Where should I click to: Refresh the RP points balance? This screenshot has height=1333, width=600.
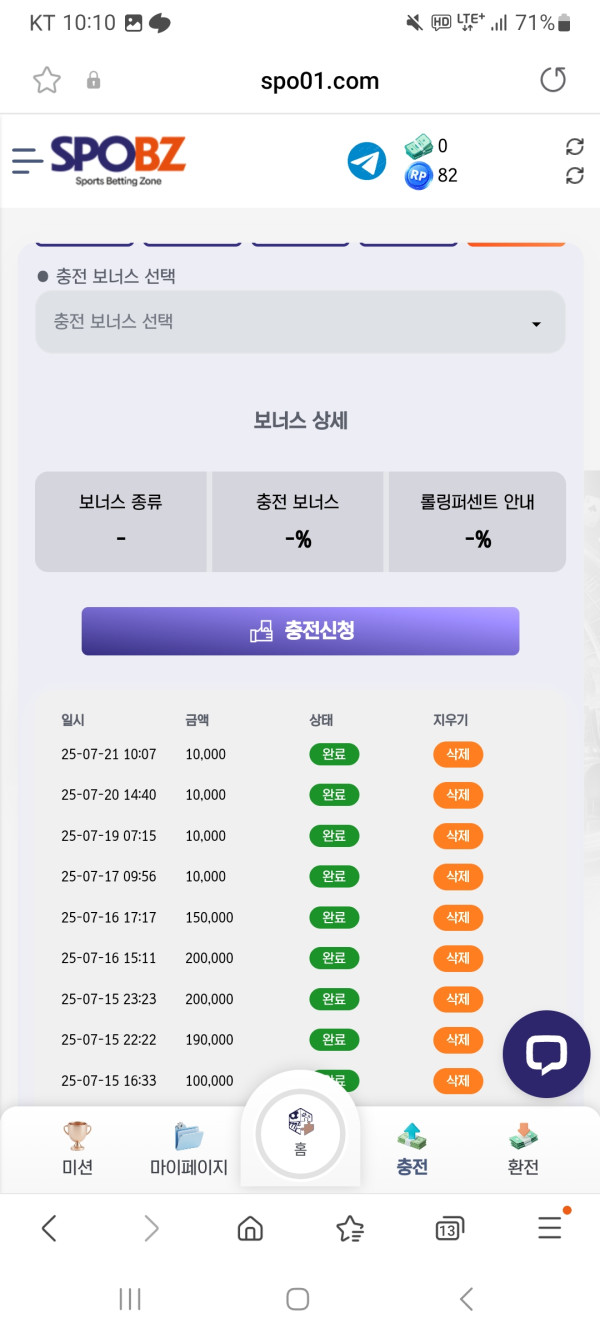click(x=574, y=176)
